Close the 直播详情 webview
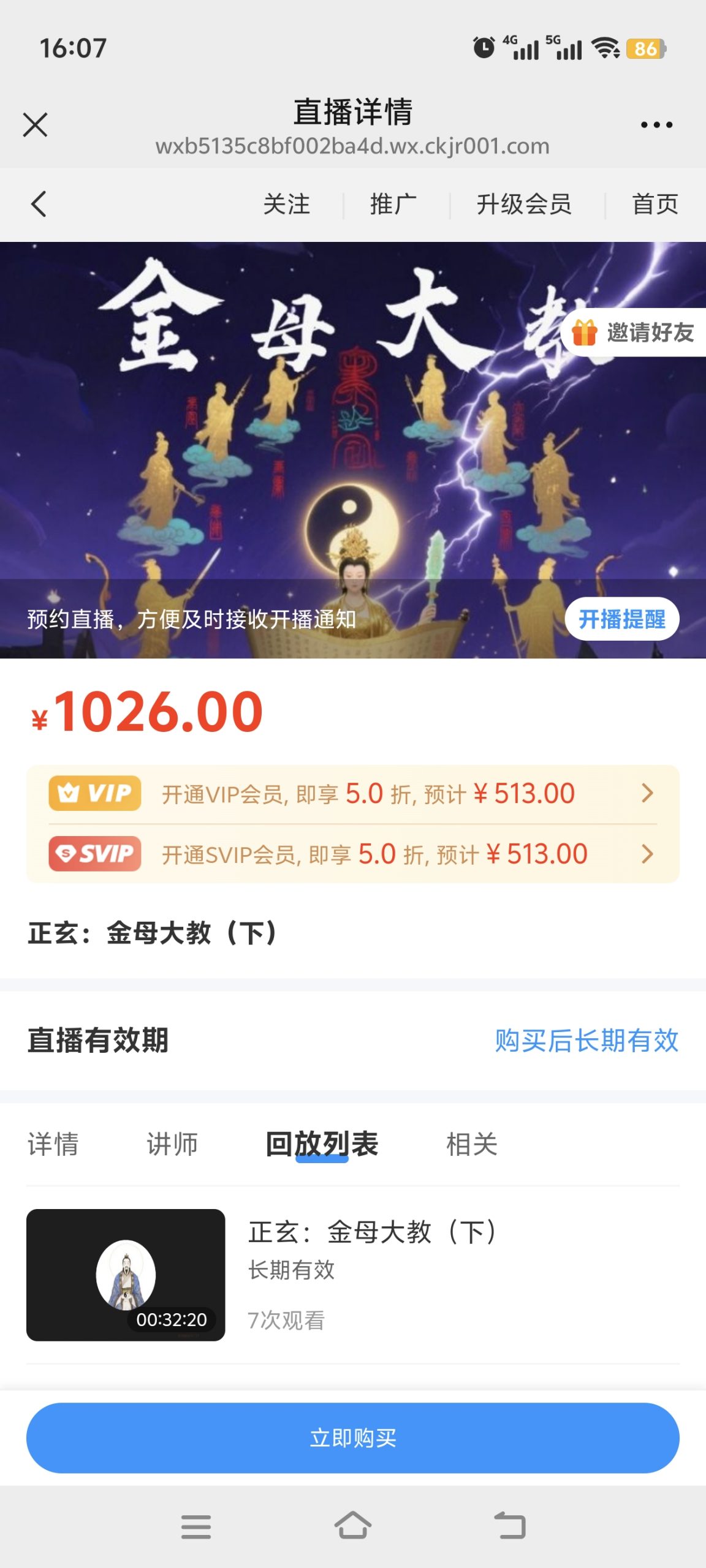706x1568 pixels. (35, 125)
